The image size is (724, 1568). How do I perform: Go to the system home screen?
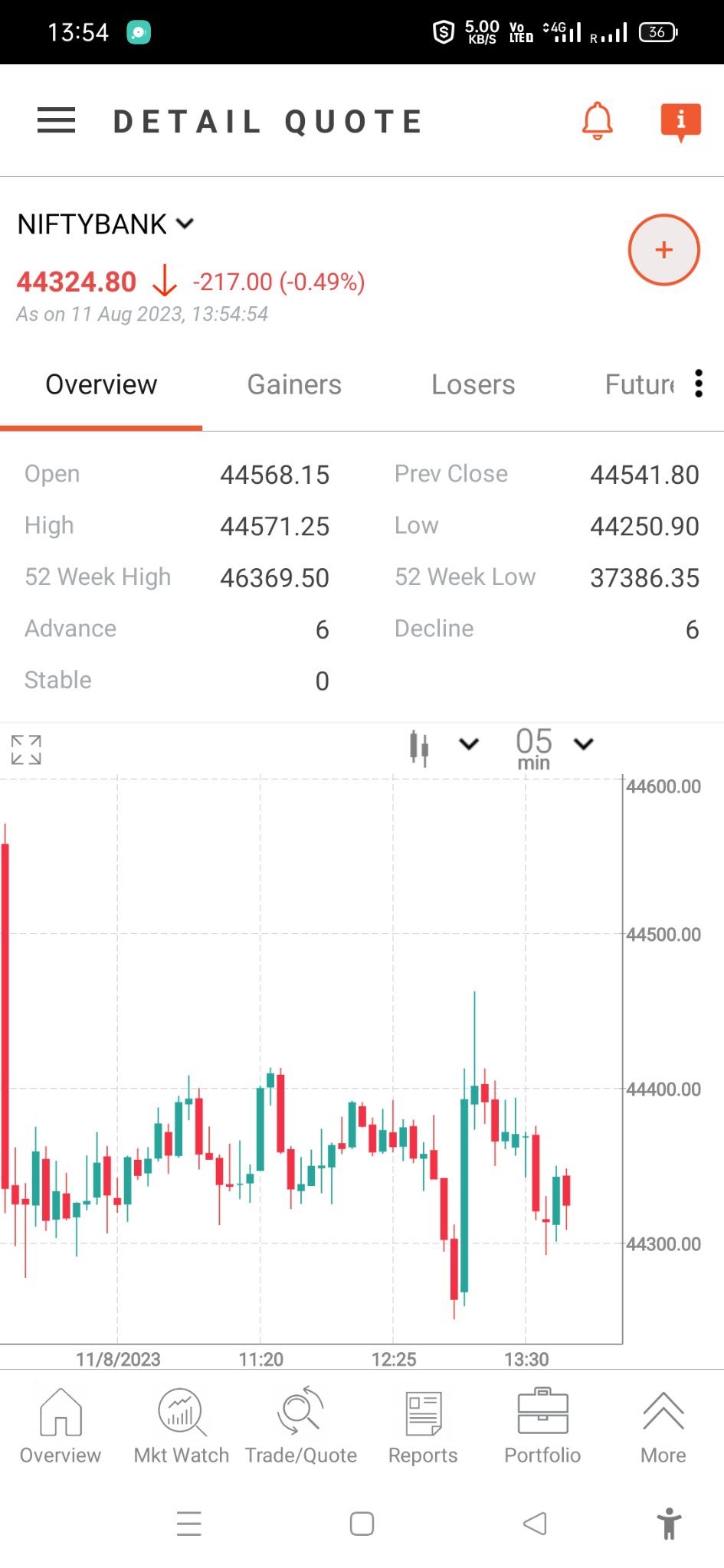pos(362,1524)
